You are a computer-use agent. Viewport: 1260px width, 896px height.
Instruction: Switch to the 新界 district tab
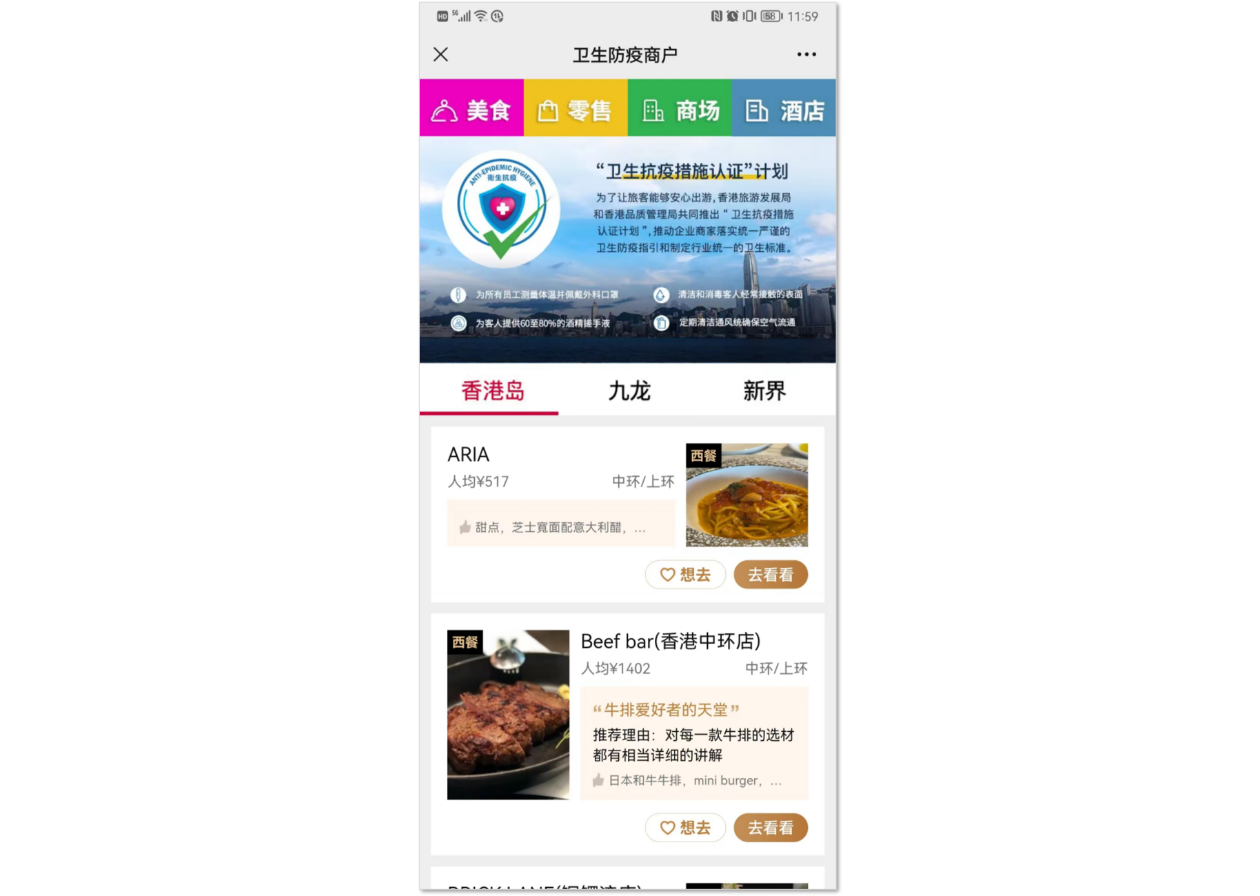point(764,391)
